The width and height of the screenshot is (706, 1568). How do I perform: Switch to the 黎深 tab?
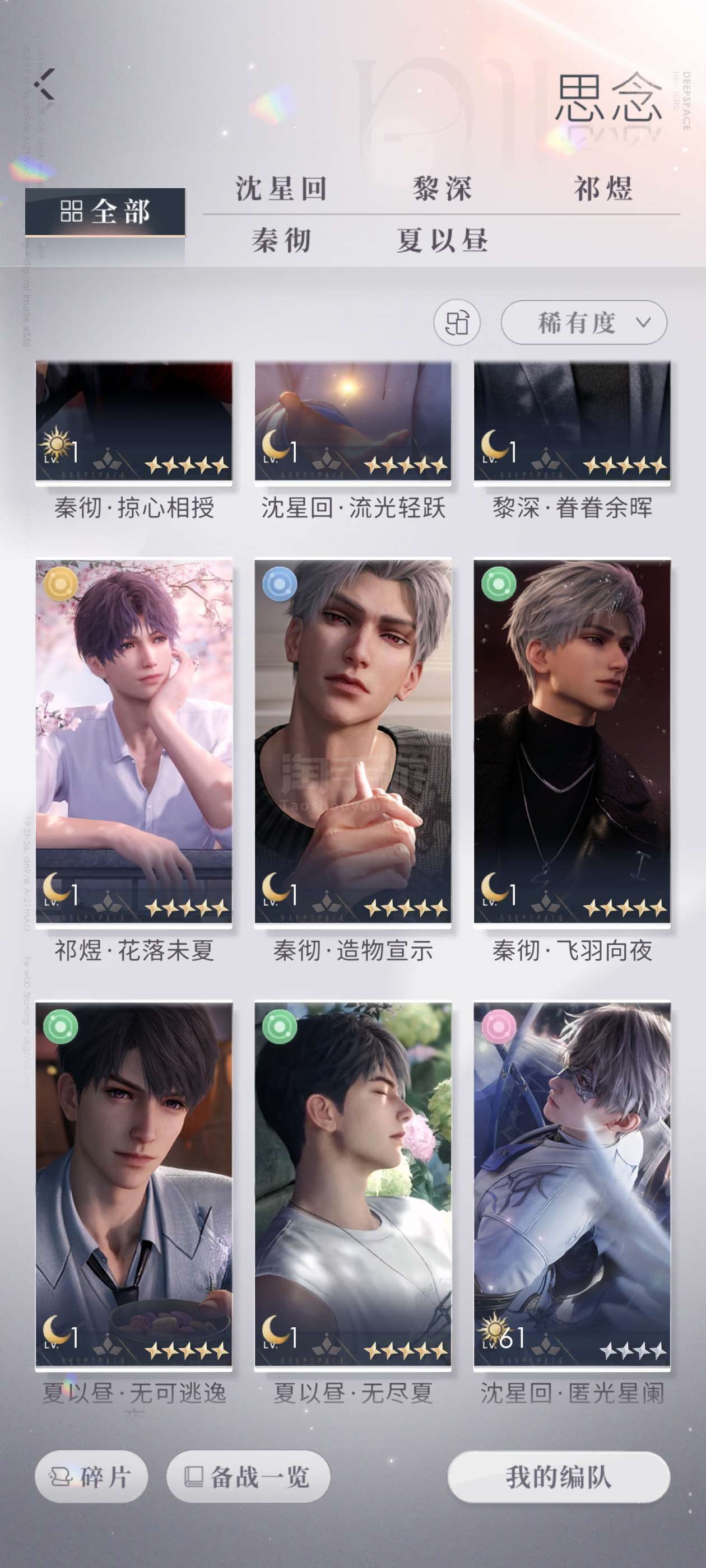click(x=442, y=189)
